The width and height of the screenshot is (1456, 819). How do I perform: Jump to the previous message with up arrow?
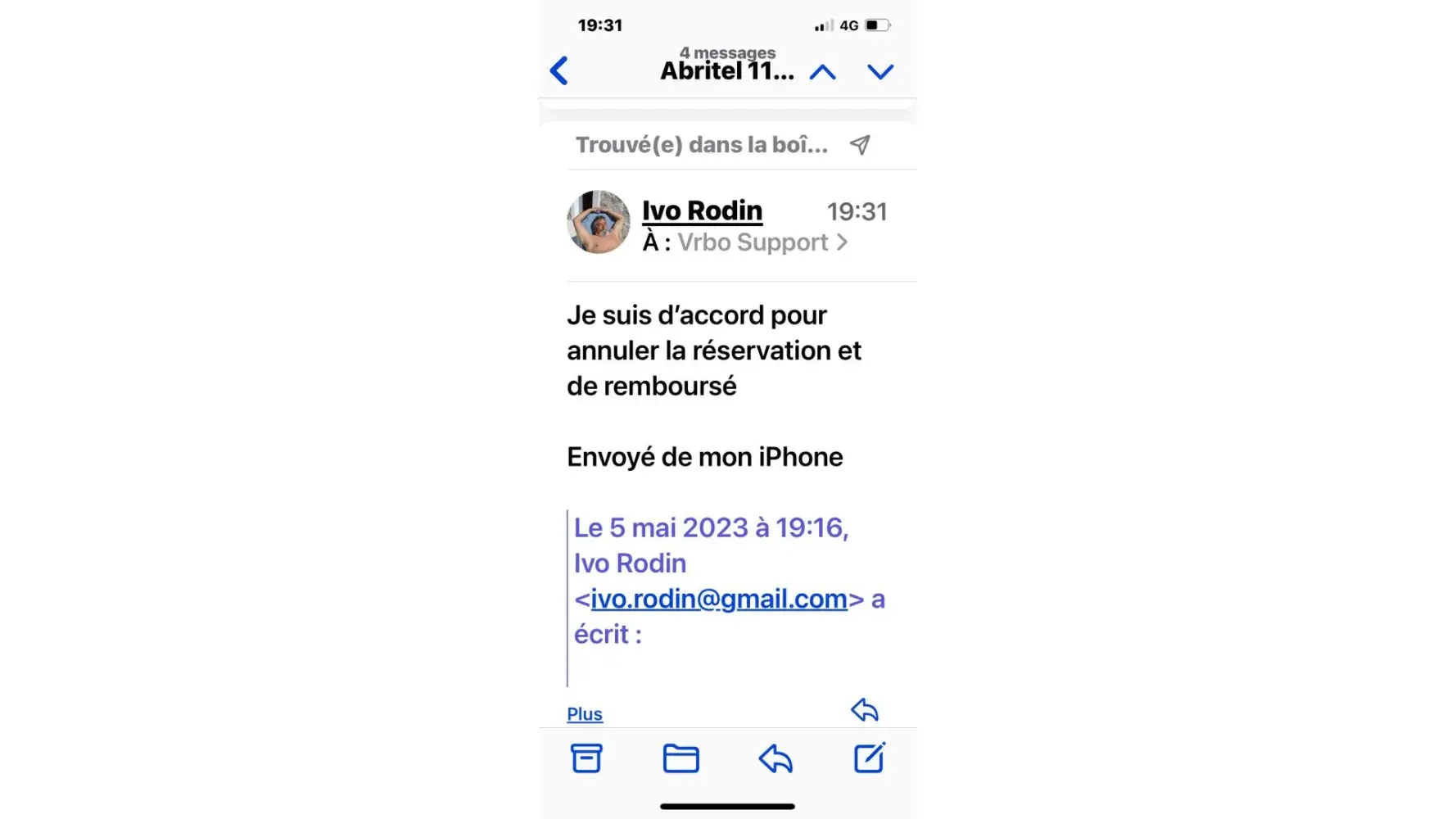click(x=822, y=72)
